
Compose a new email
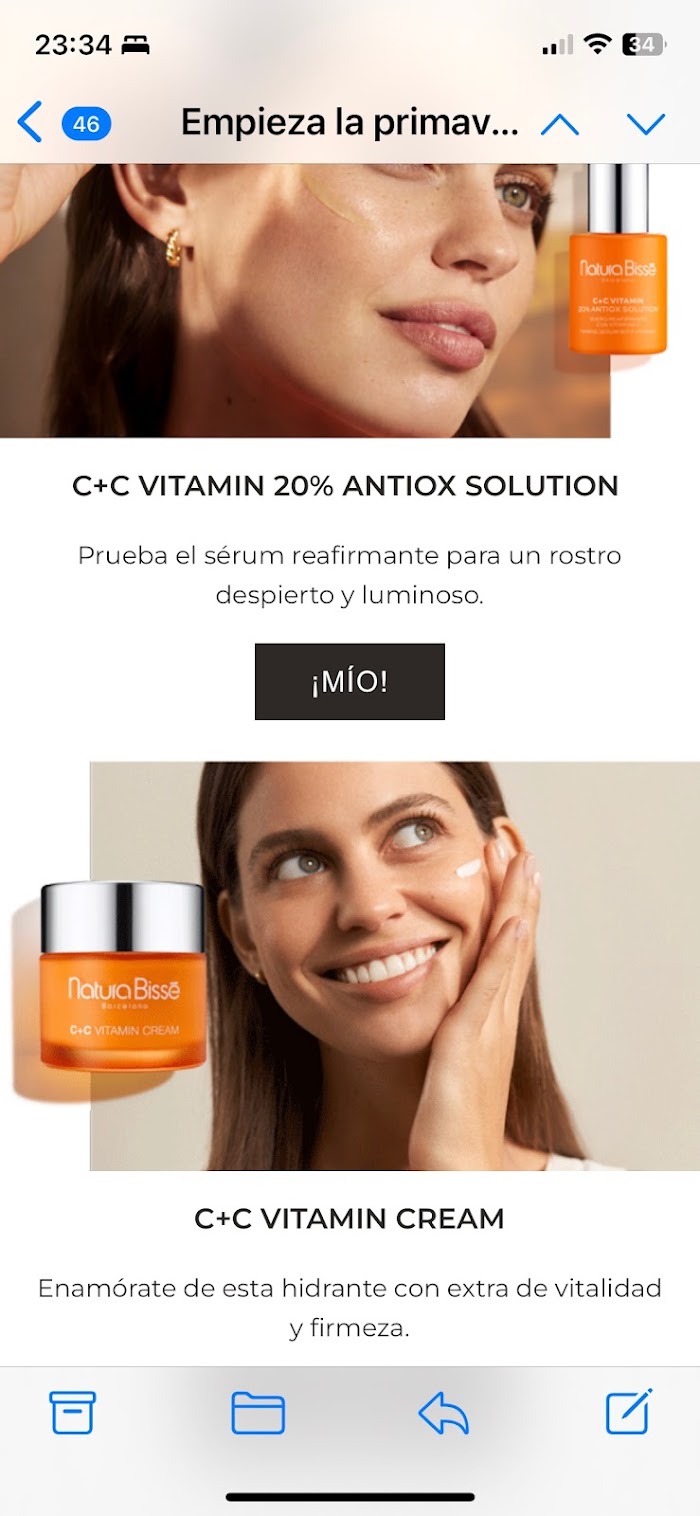(629, 1412)
